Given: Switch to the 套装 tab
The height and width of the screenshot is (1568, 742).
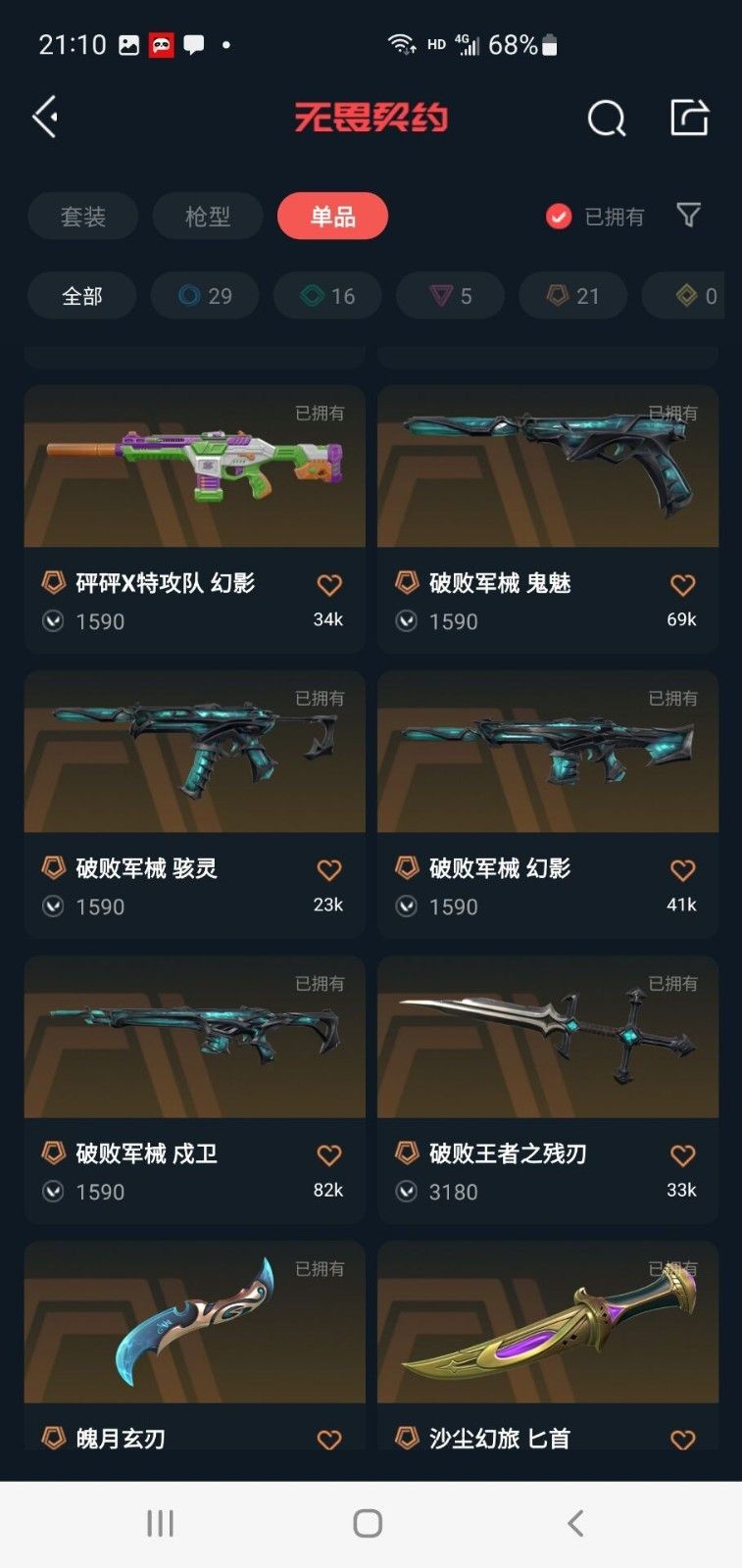Looking at the screenshot, I should [83, 217].
